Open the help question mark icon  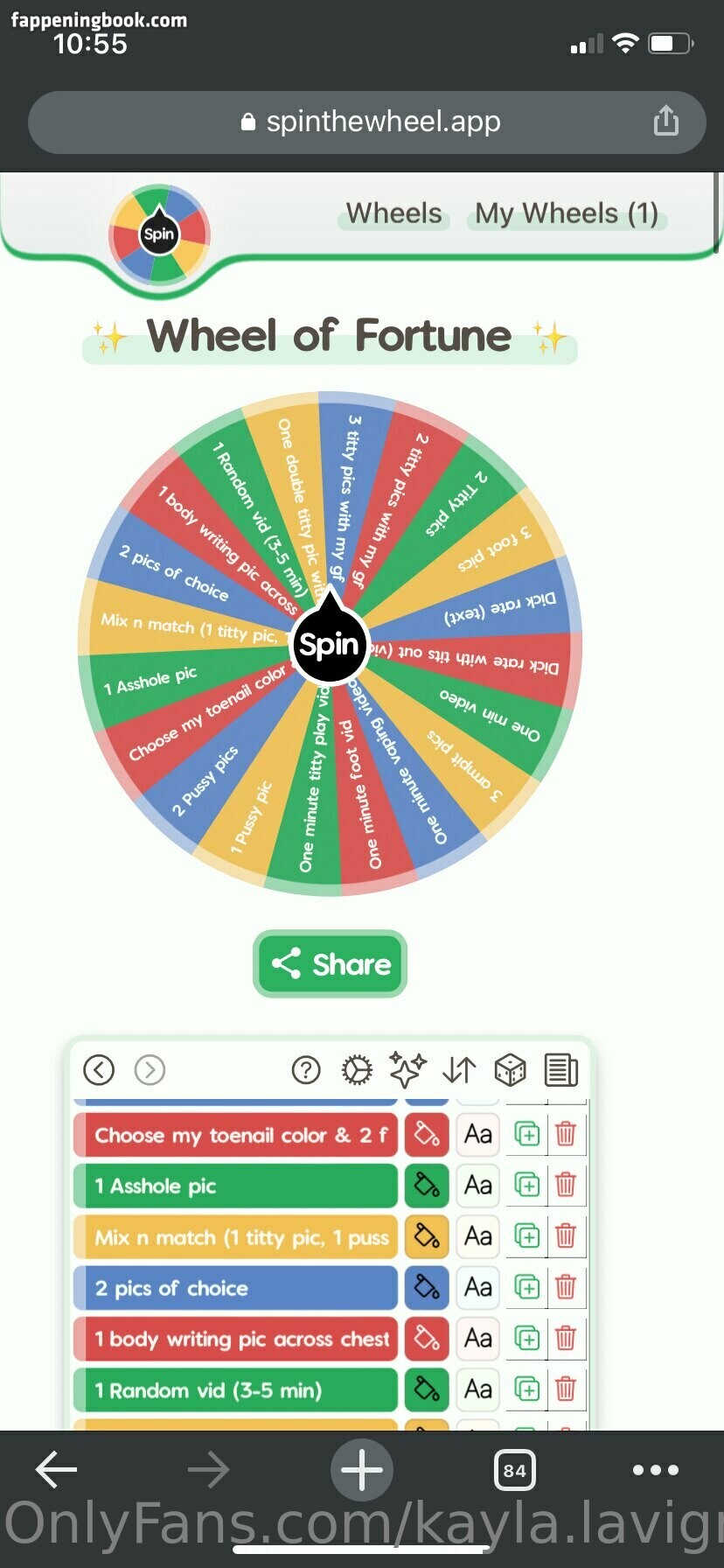click(x=305, y=1069)
